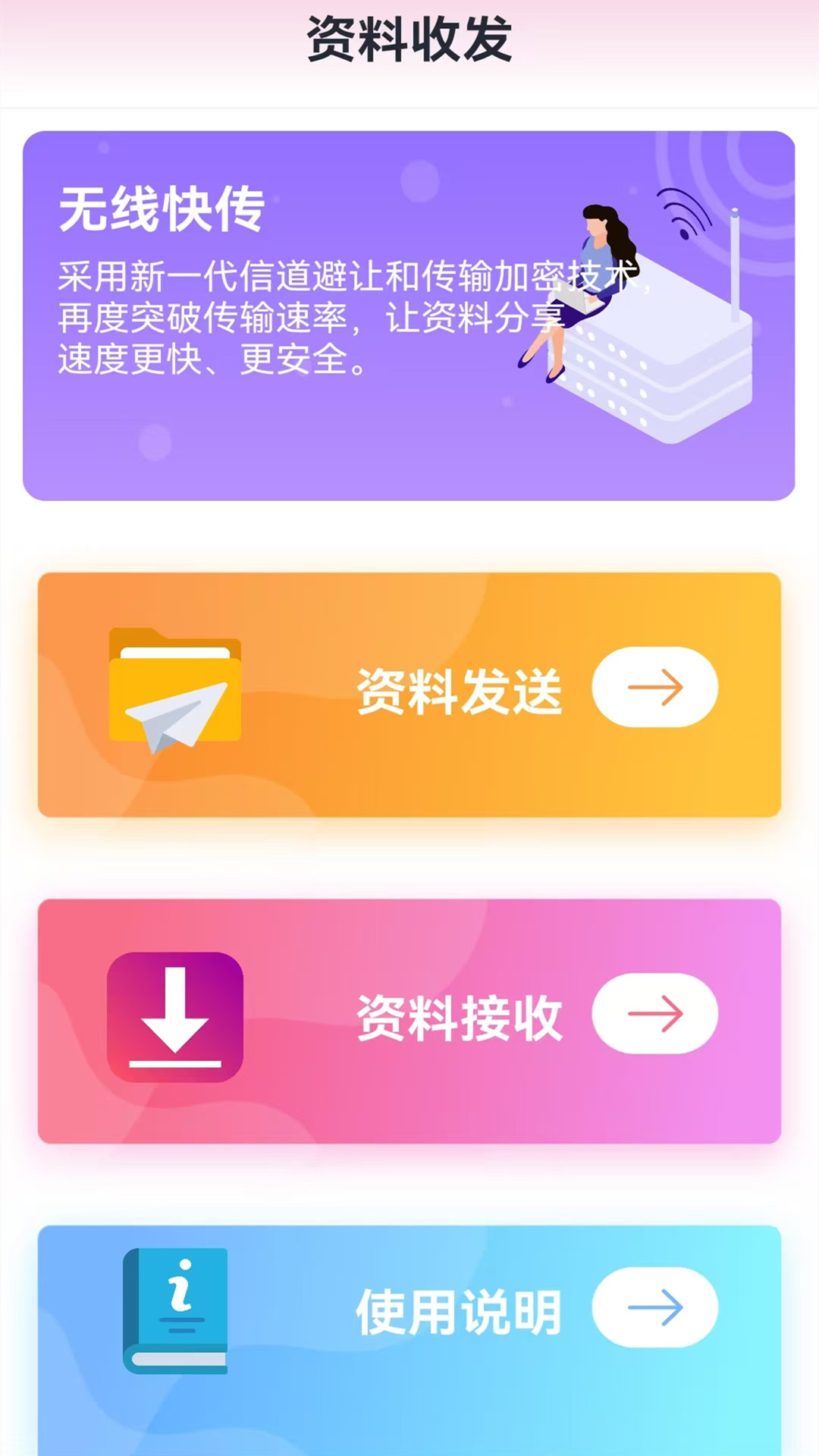This screenshot has width=819, height=1456.
Task: Tap the arrow on the 资料接收 card
Action: (654, 1014)
